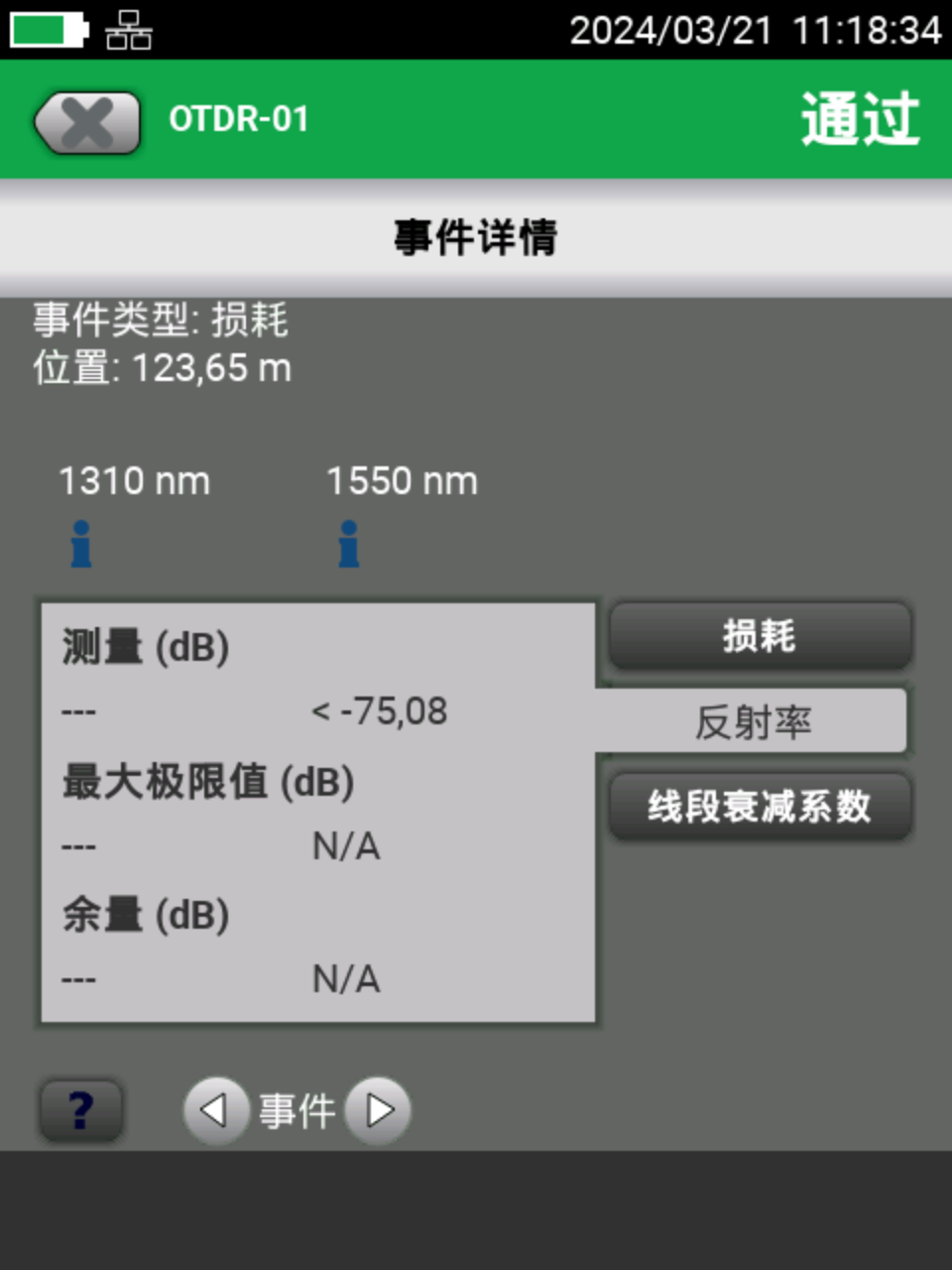Select the 反射率 tab
Screen dimensions: 952x1270
754,722
